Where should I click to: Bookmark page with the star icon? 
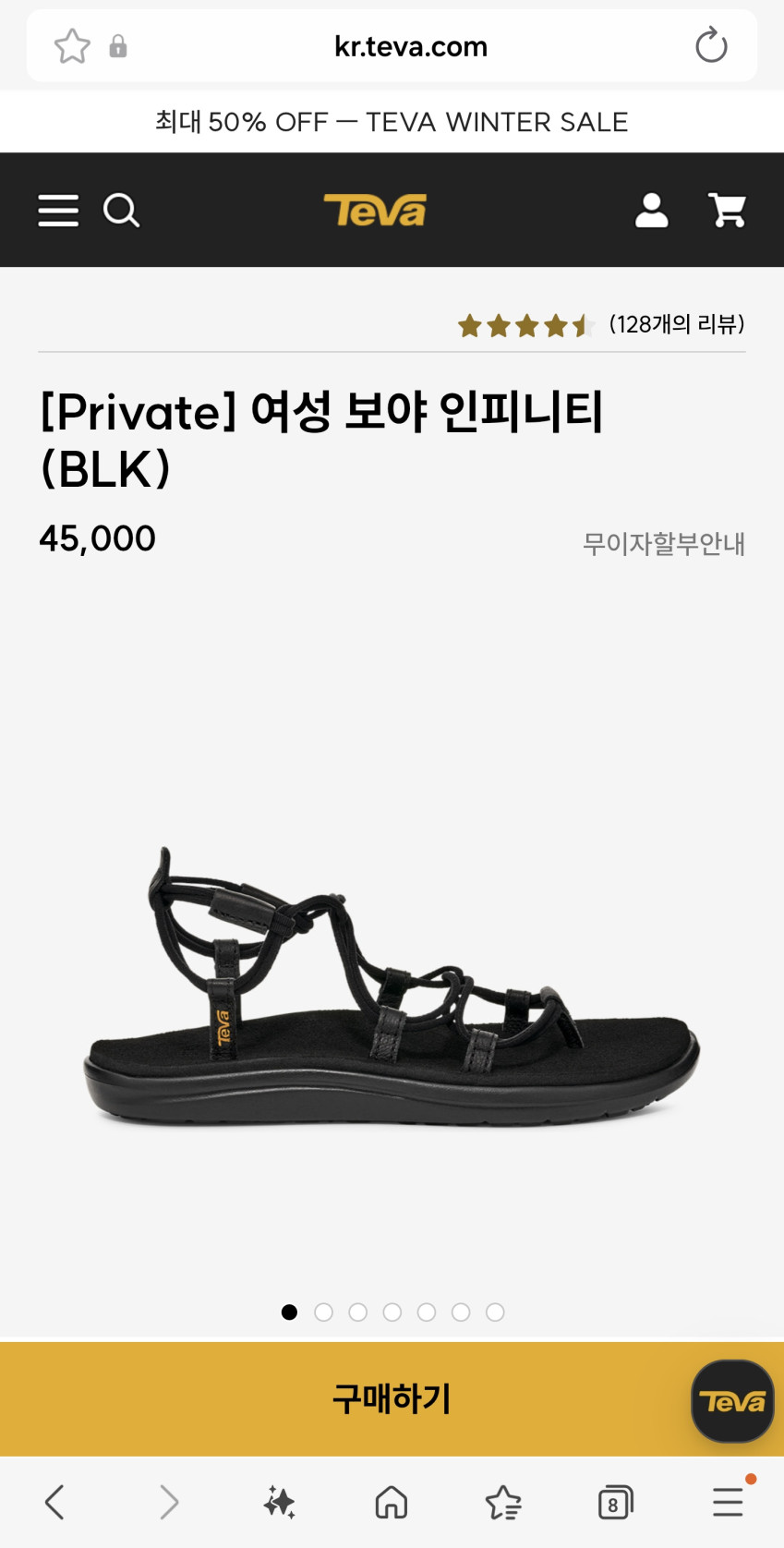click(71, 46)
